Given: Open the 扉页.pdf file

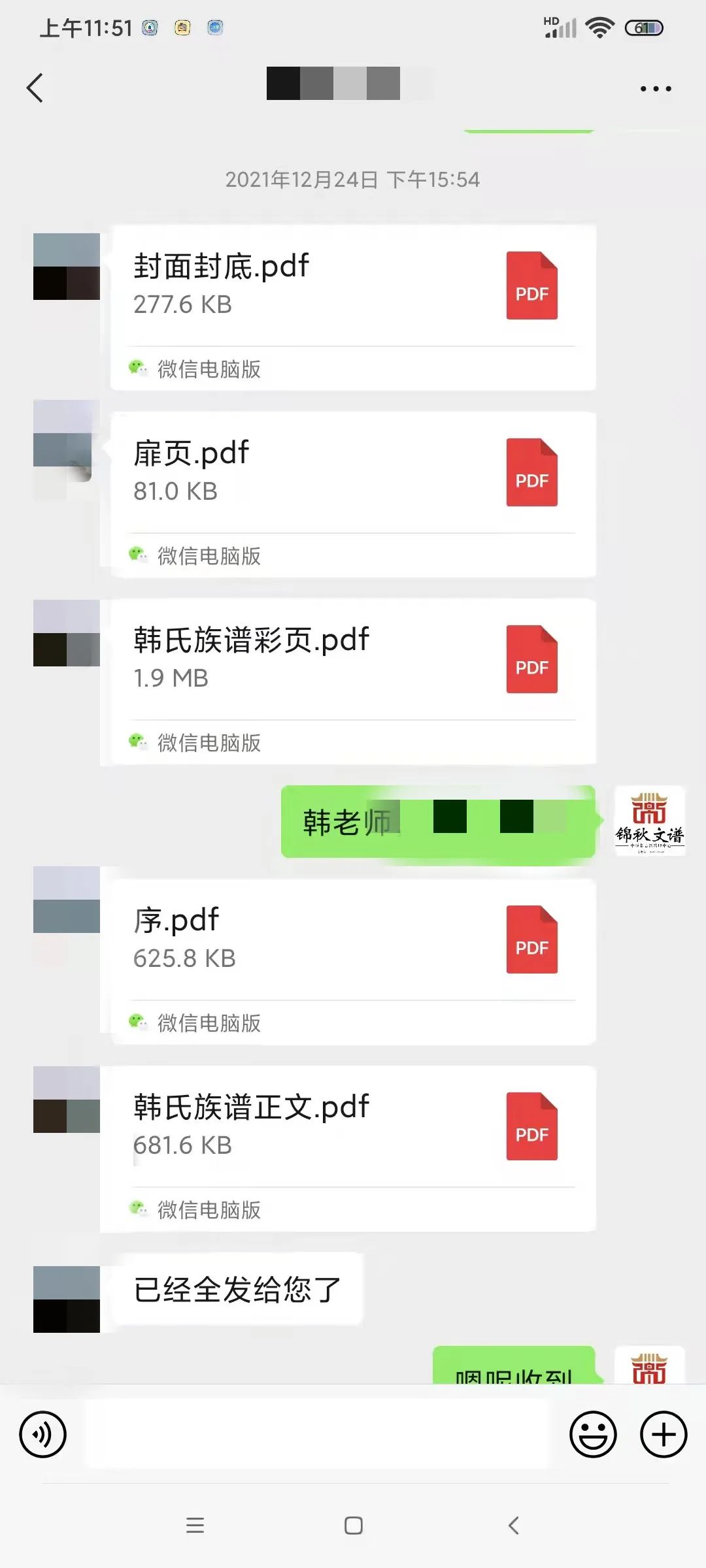Looking at the screenshot, I should [x=353, y=473].
